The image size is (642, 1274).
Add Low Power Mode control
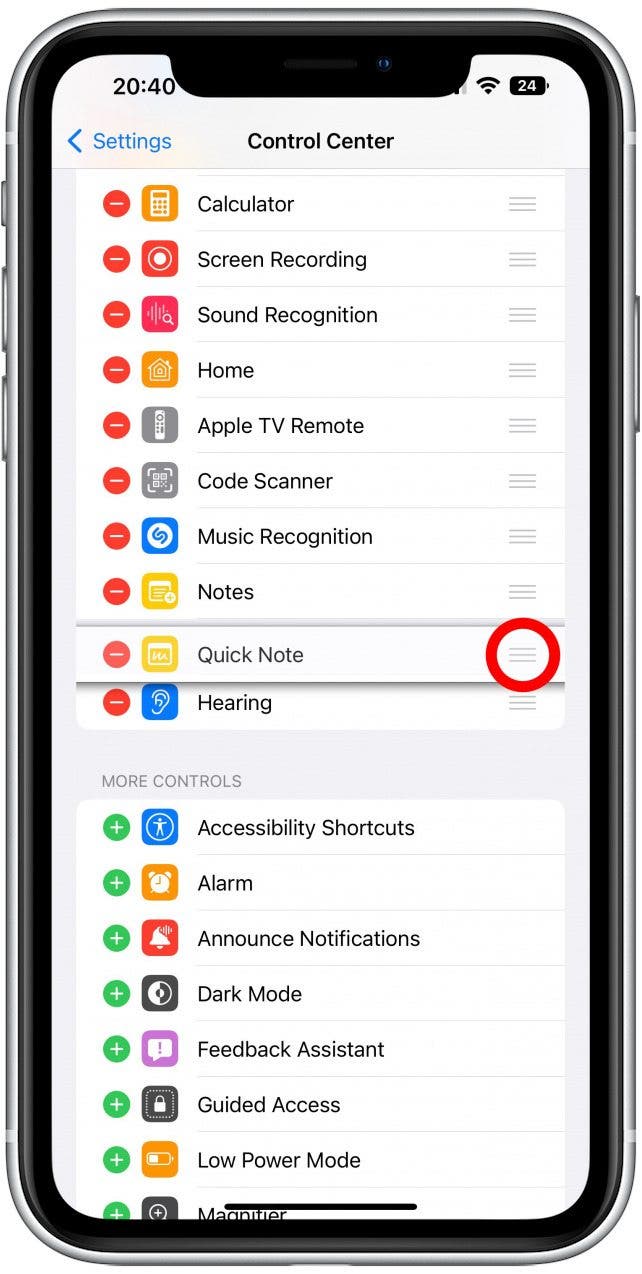coord(117,1160)
